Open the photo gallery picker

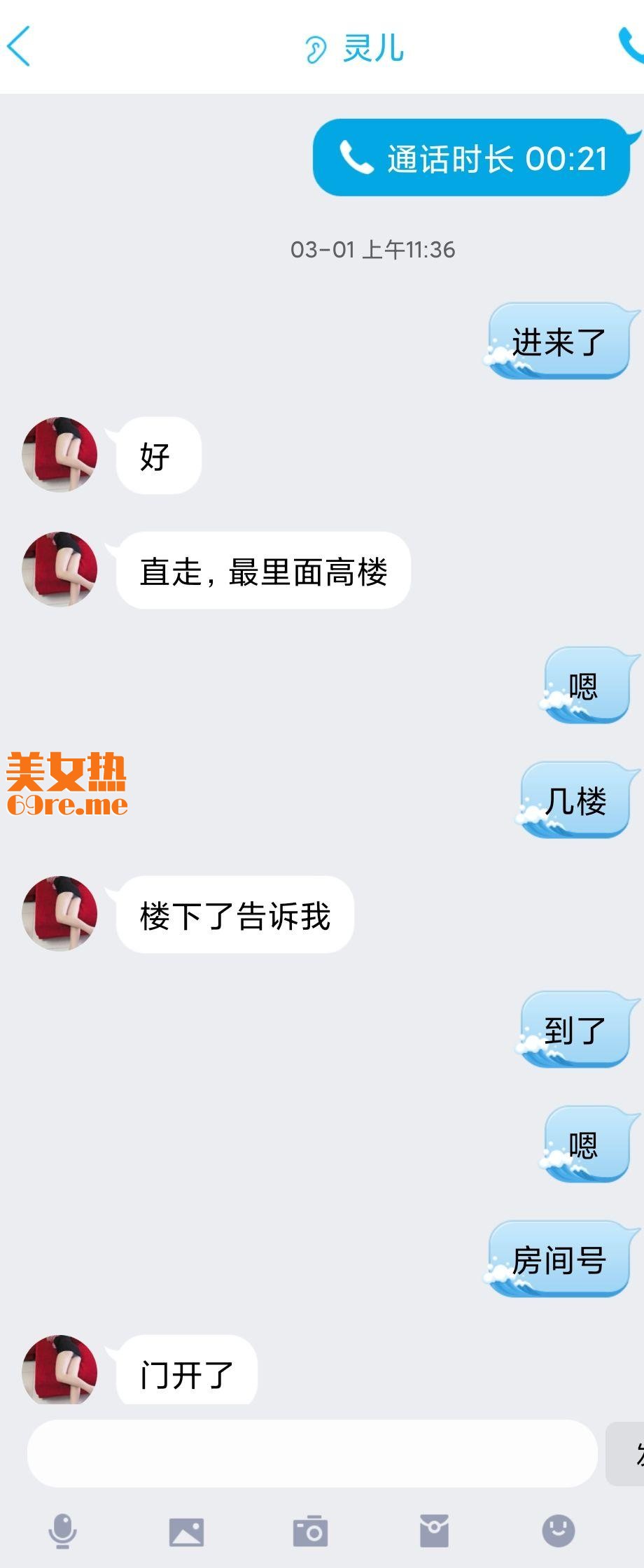coord(186,1531)
